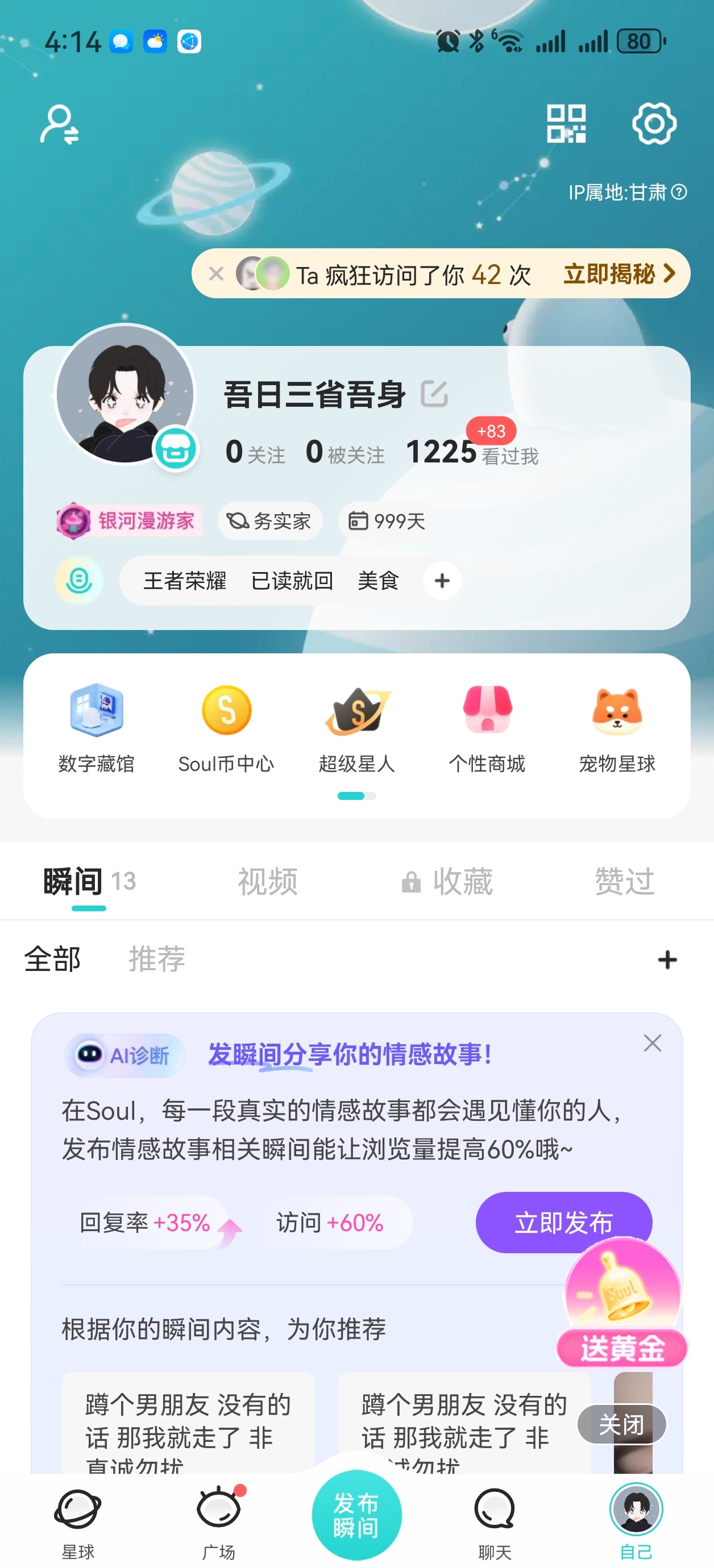Go to the 广场 tab
This screenshot has width=714, height=1568.
pyautogui.click(x=219, y=1524)
